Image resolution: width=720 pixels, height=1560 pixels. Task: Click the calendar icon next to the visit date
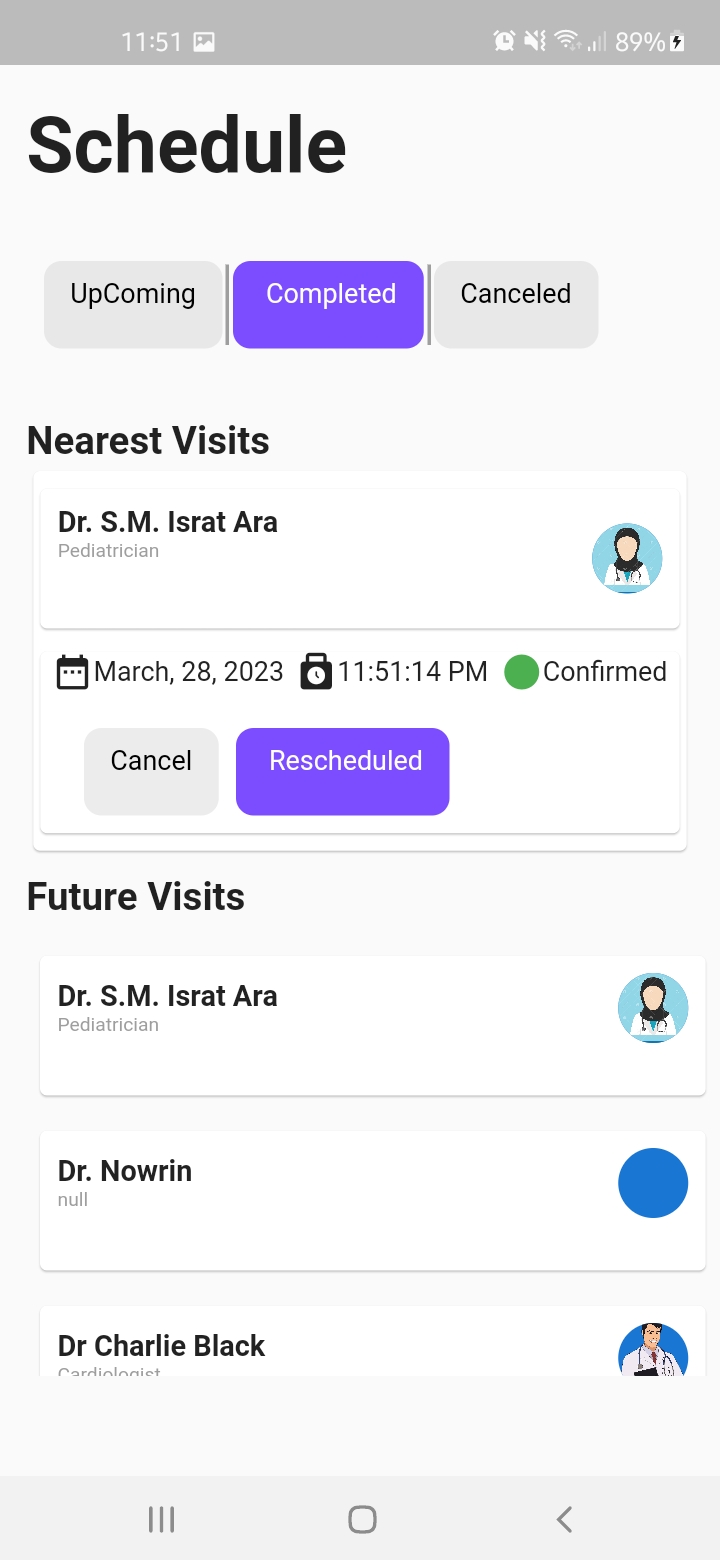71,671
